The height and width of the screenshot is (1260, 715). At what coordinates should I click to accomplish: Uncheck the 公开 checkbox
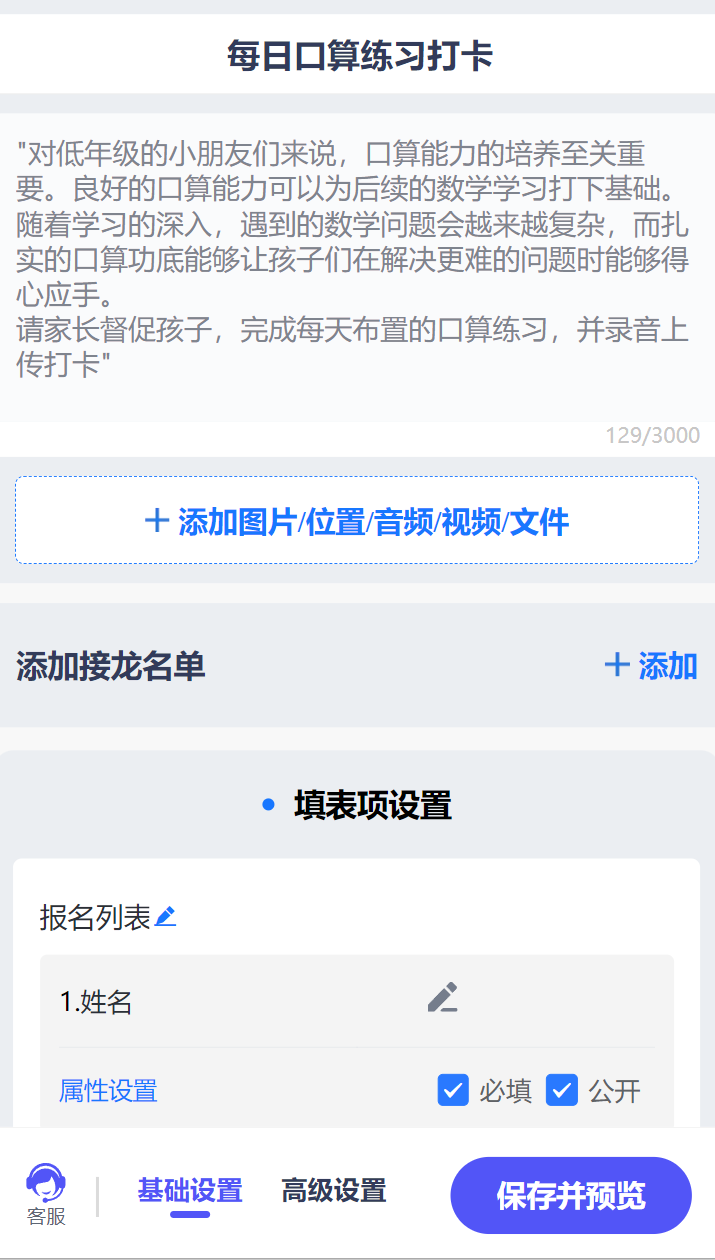(x=562, y=1090)
